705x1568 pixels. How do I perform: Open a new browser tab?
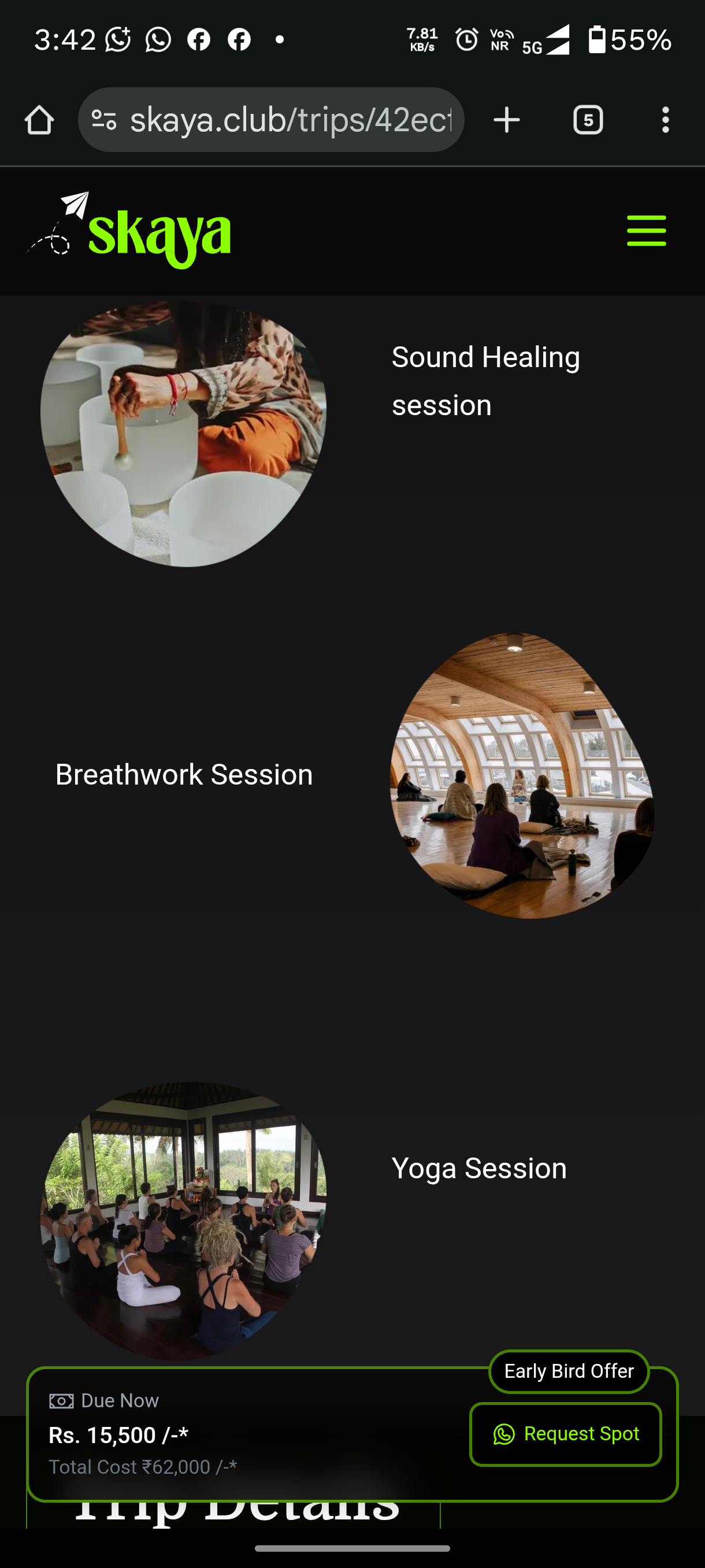tap(506, 120)
